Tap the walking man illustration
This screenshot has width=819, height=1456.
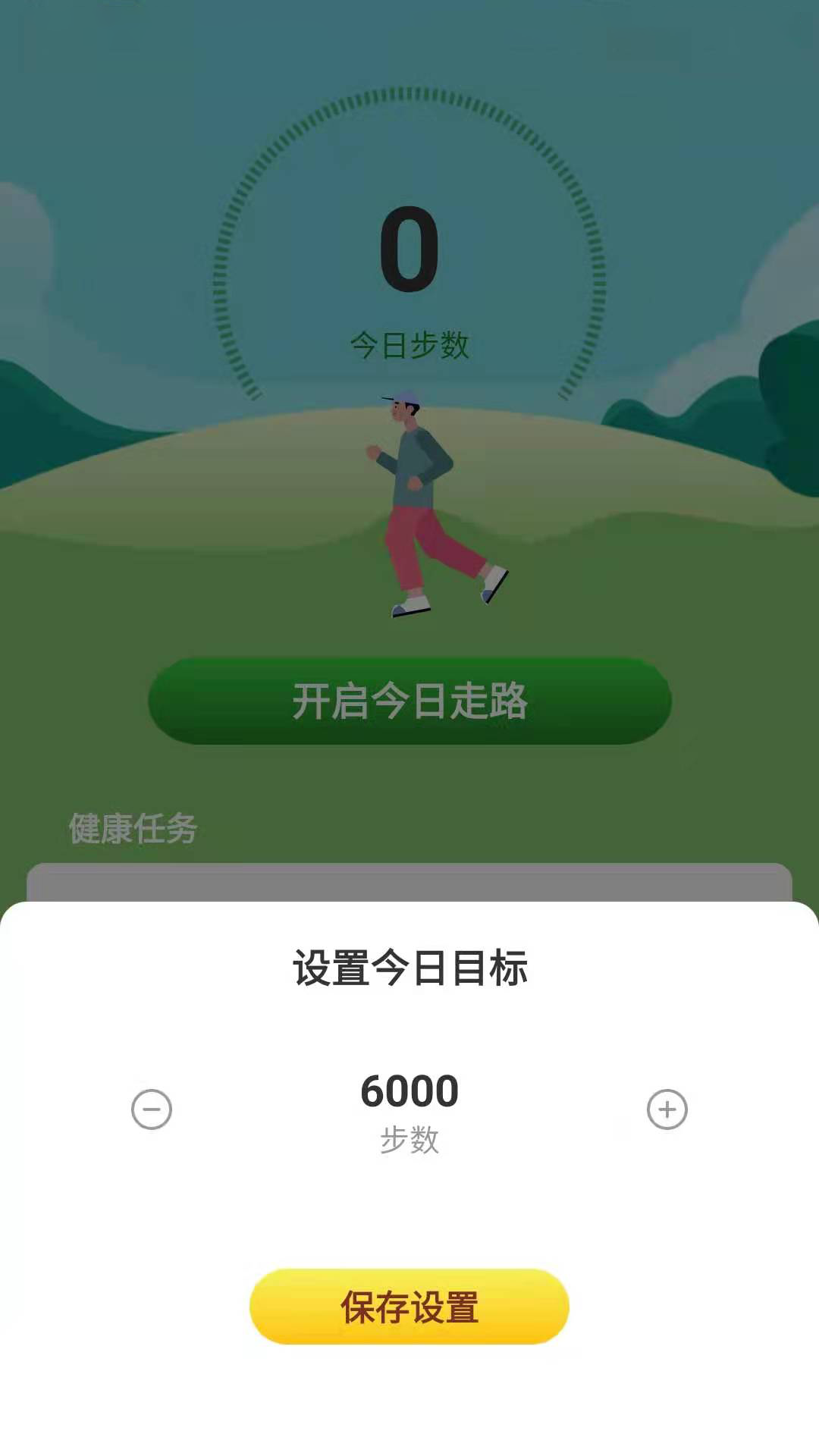[x=425, y=500]
